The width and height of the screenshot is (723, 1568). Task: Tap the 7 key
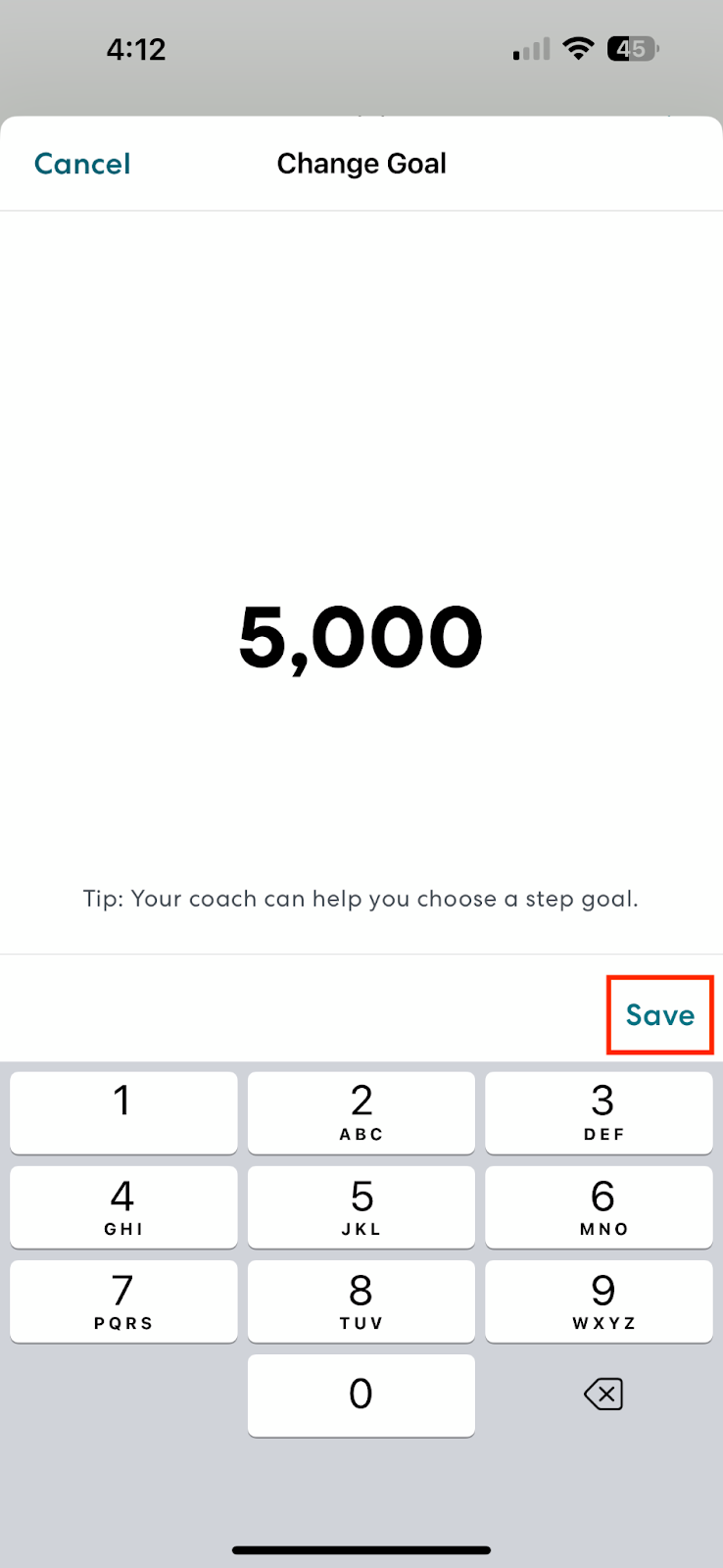pos(123,1300)
